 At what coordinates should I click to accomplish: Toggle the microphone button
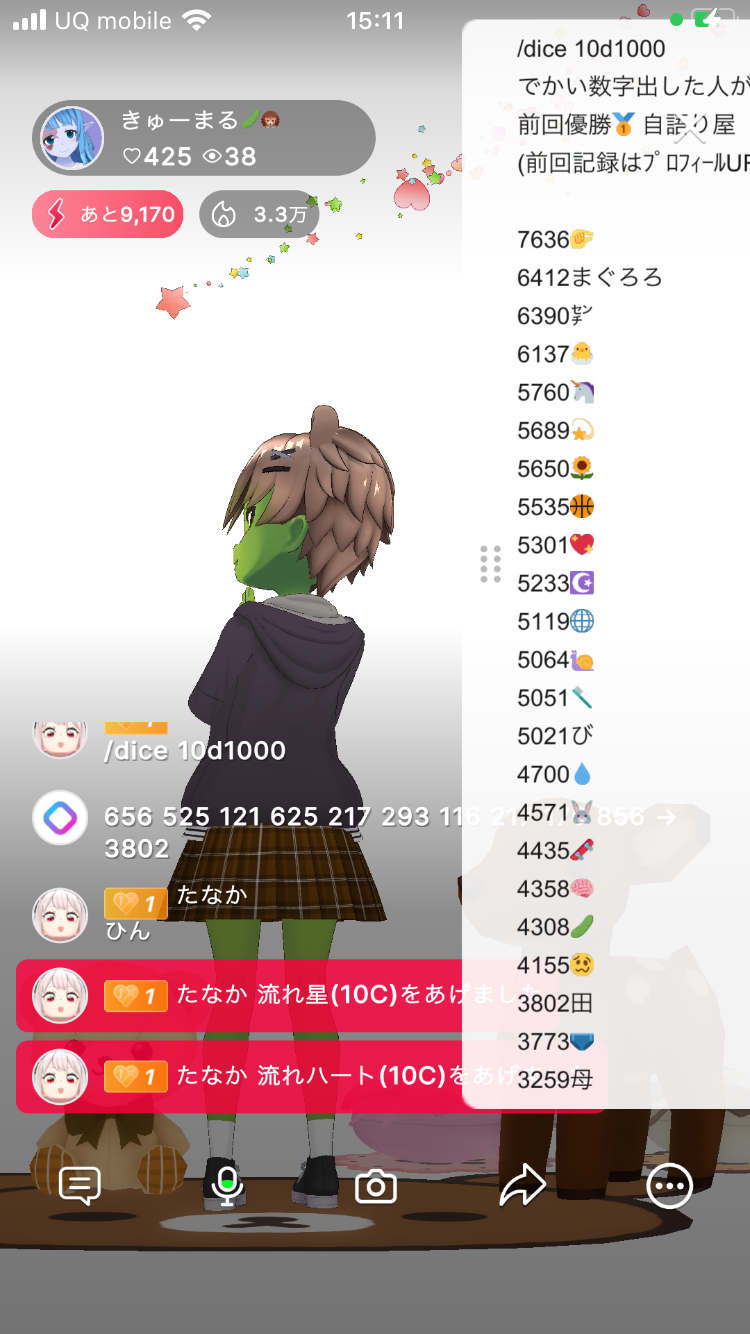(x=227, y=1186)
